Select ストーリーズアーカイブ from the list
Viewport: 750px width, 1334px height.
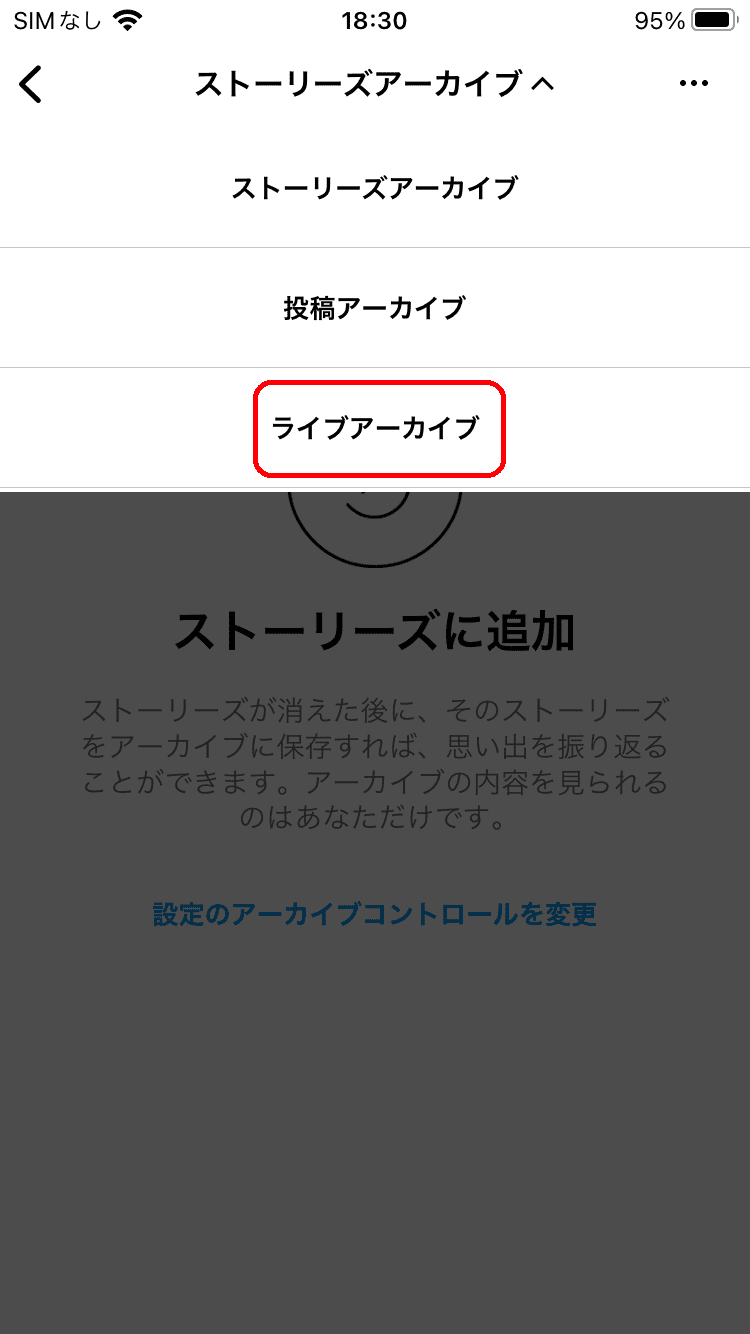375,188
